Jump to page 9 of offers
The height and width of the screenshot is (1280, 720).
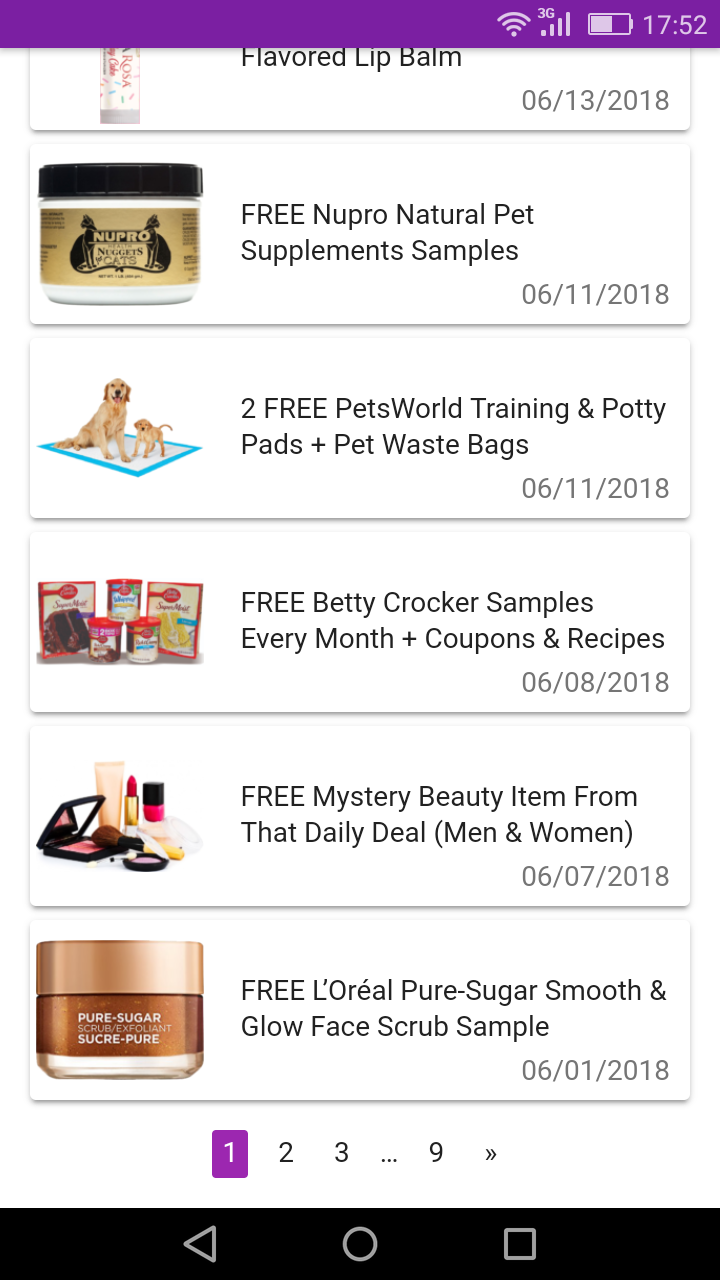tap(436, 1153)
